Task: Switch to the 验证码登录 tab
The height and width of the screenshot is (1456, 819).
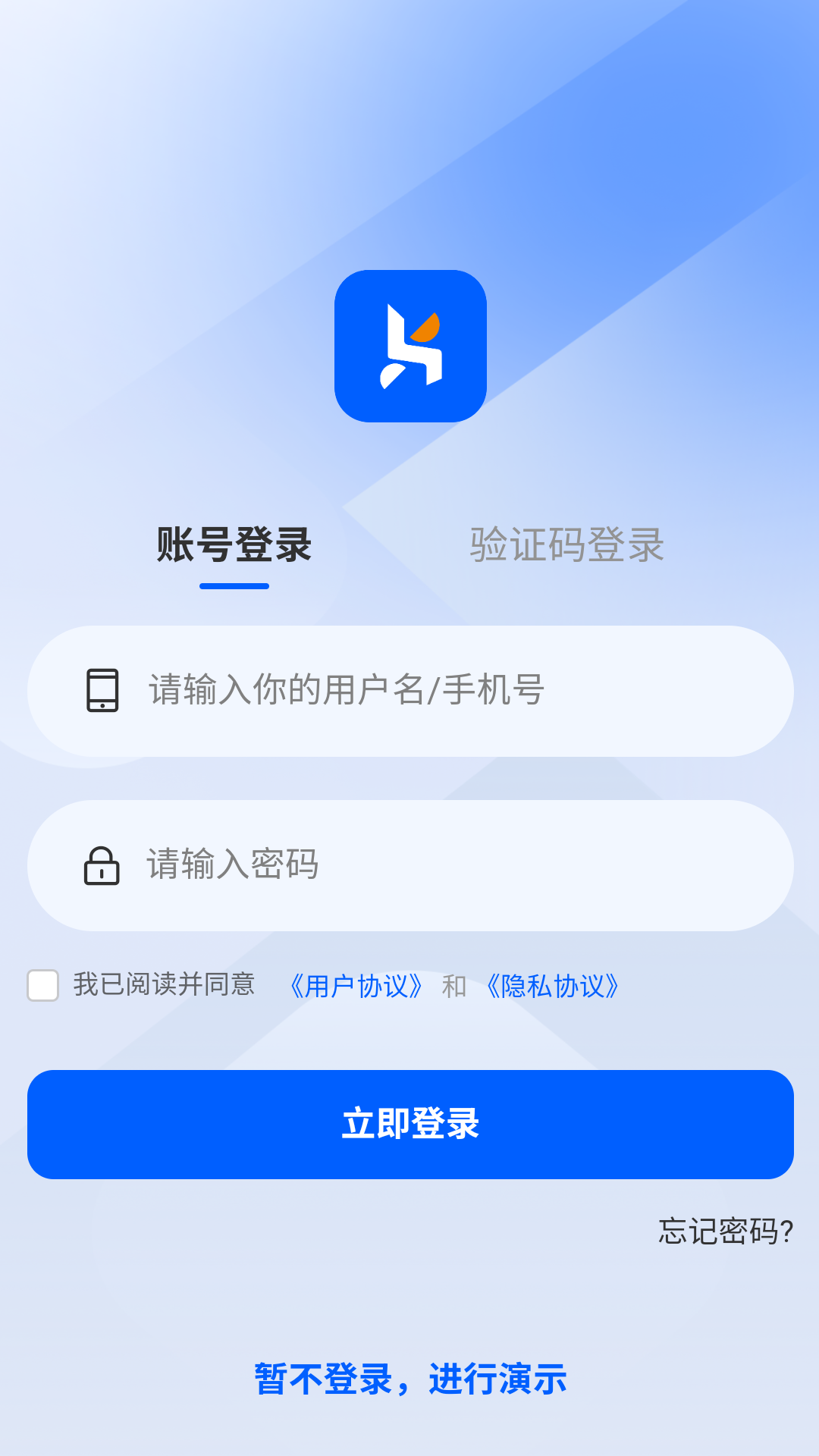Action: (x=566, y=545)
